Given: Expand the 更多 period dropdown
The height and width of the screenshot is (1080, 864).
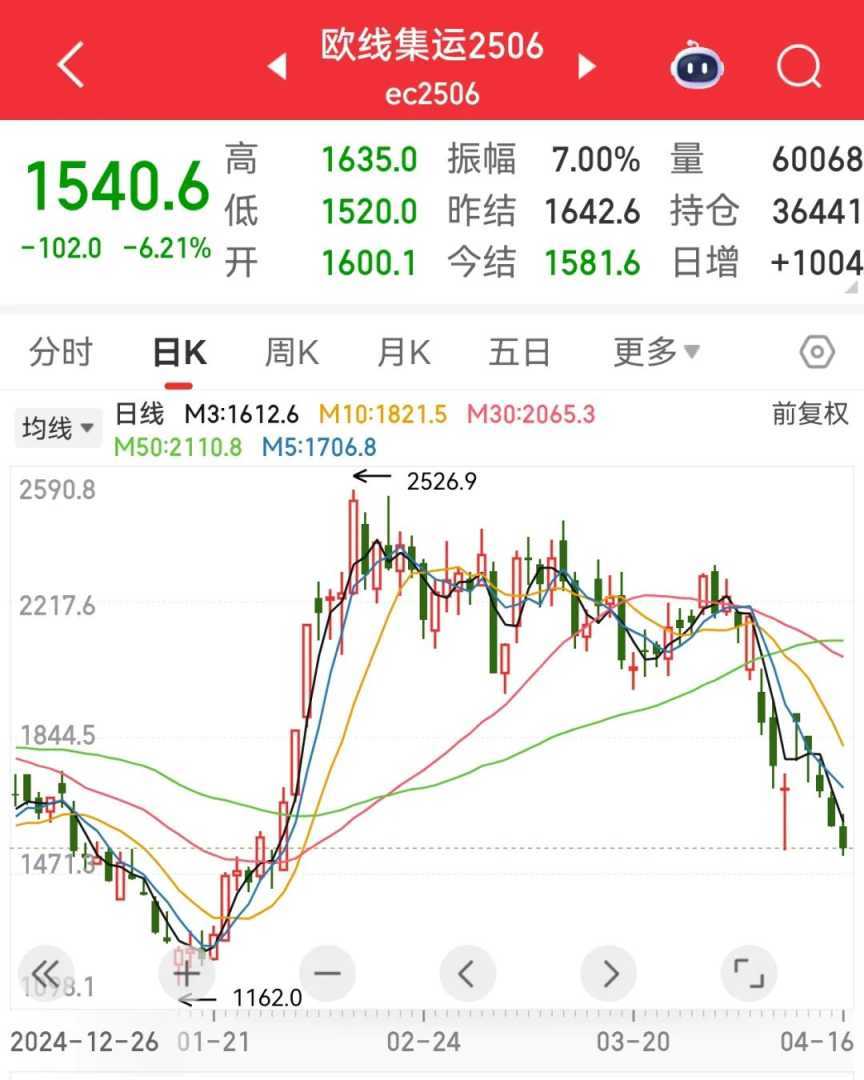Looking at the screenshot, I should (x=656, y=352).
